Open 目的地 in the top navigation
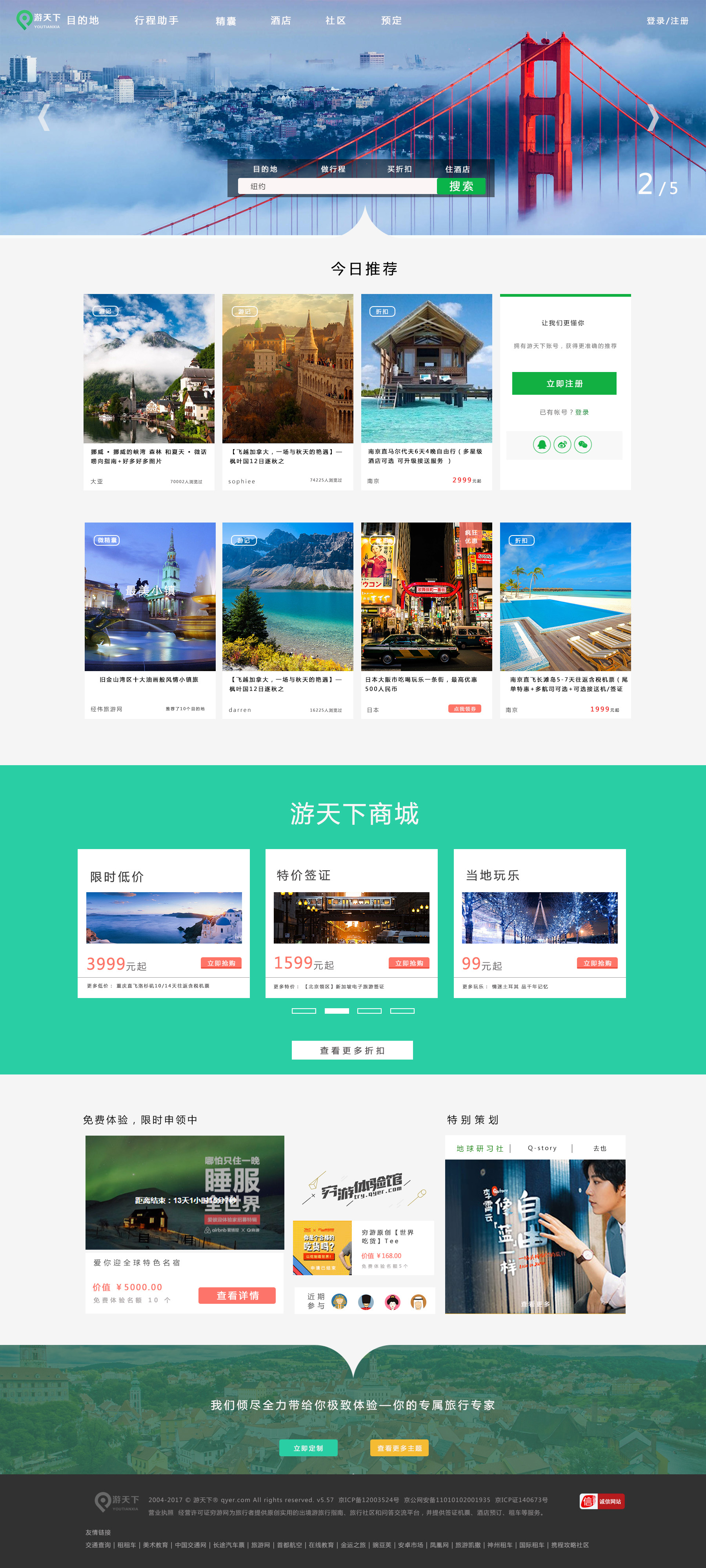The height and width of the screenshot is (1568, 706). [82, 21]
